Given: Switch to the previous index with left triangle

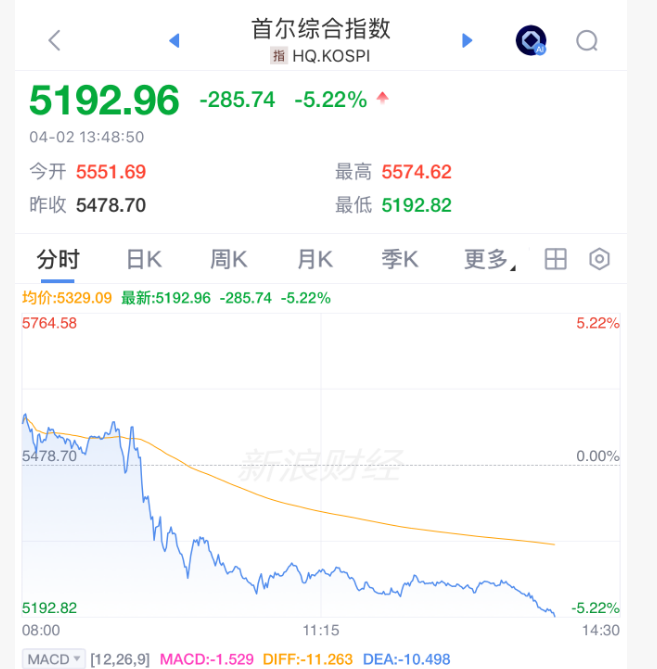Looking at the screenshot, I should (x=174, y=40).
